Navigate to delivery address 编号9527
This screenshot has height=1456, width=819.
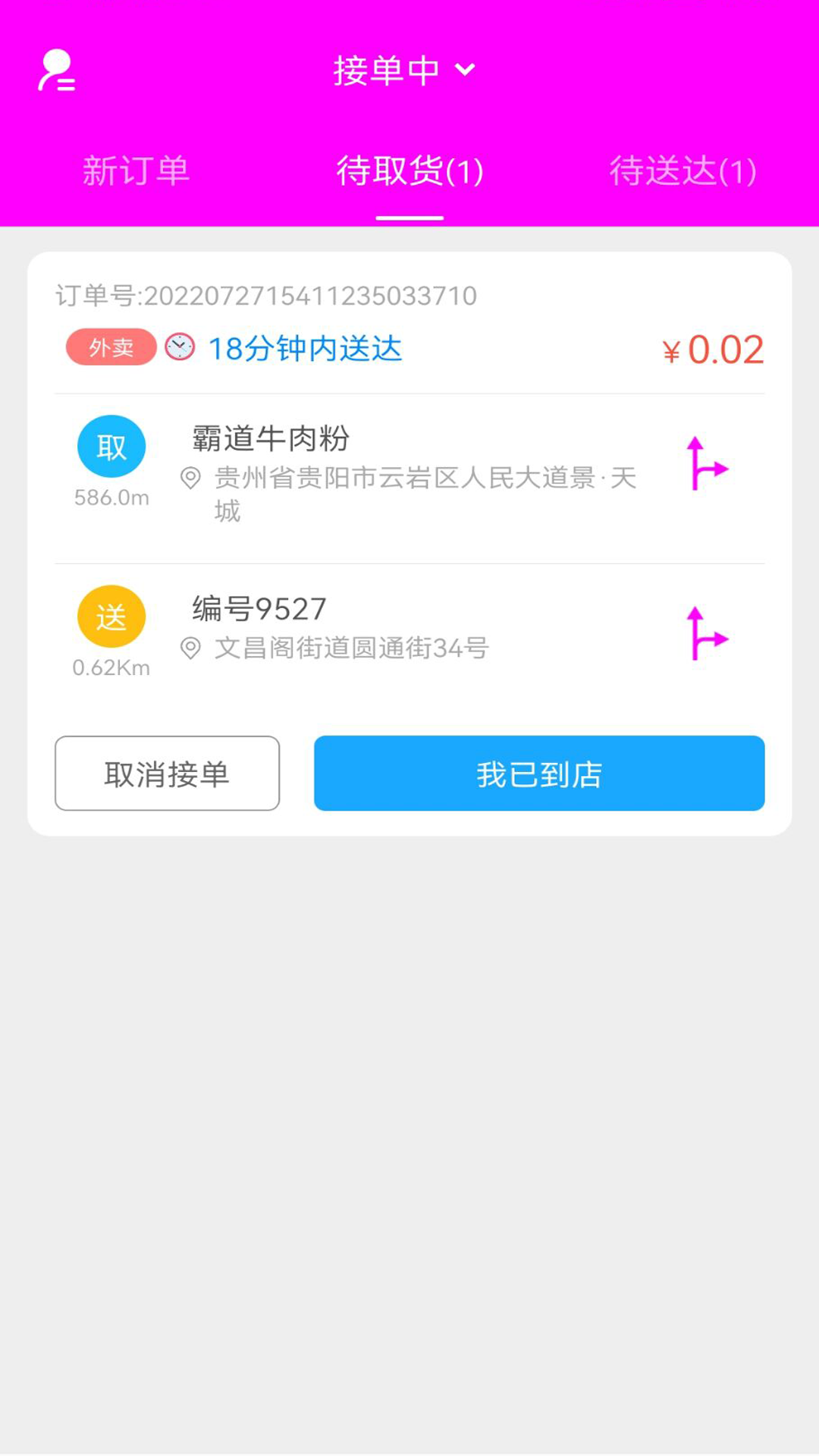(707, 634)
